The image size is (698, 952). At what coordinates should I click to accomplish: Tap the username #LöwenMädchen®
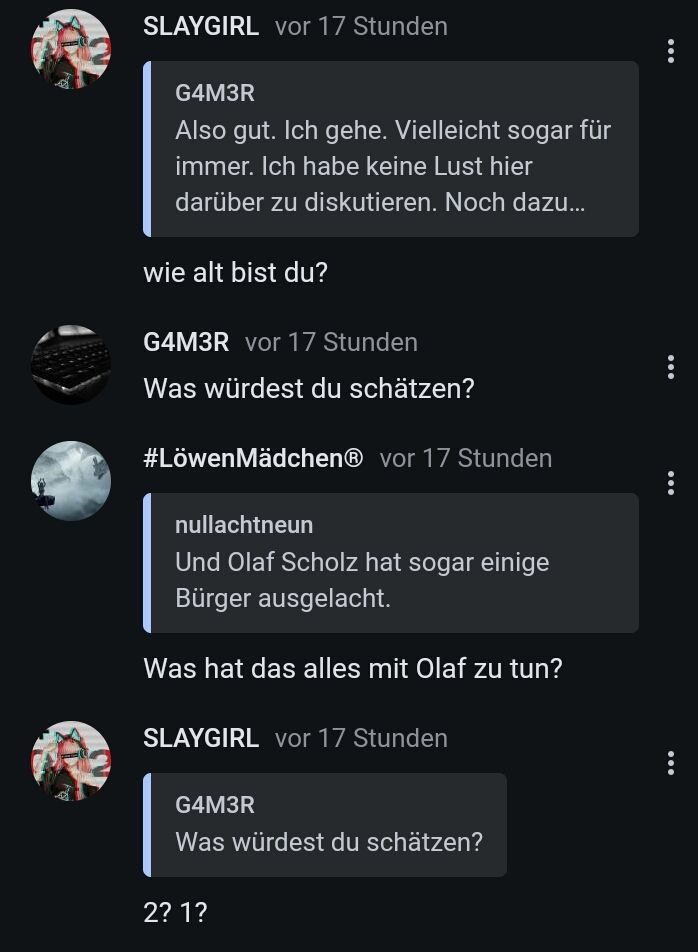[253, 458]
